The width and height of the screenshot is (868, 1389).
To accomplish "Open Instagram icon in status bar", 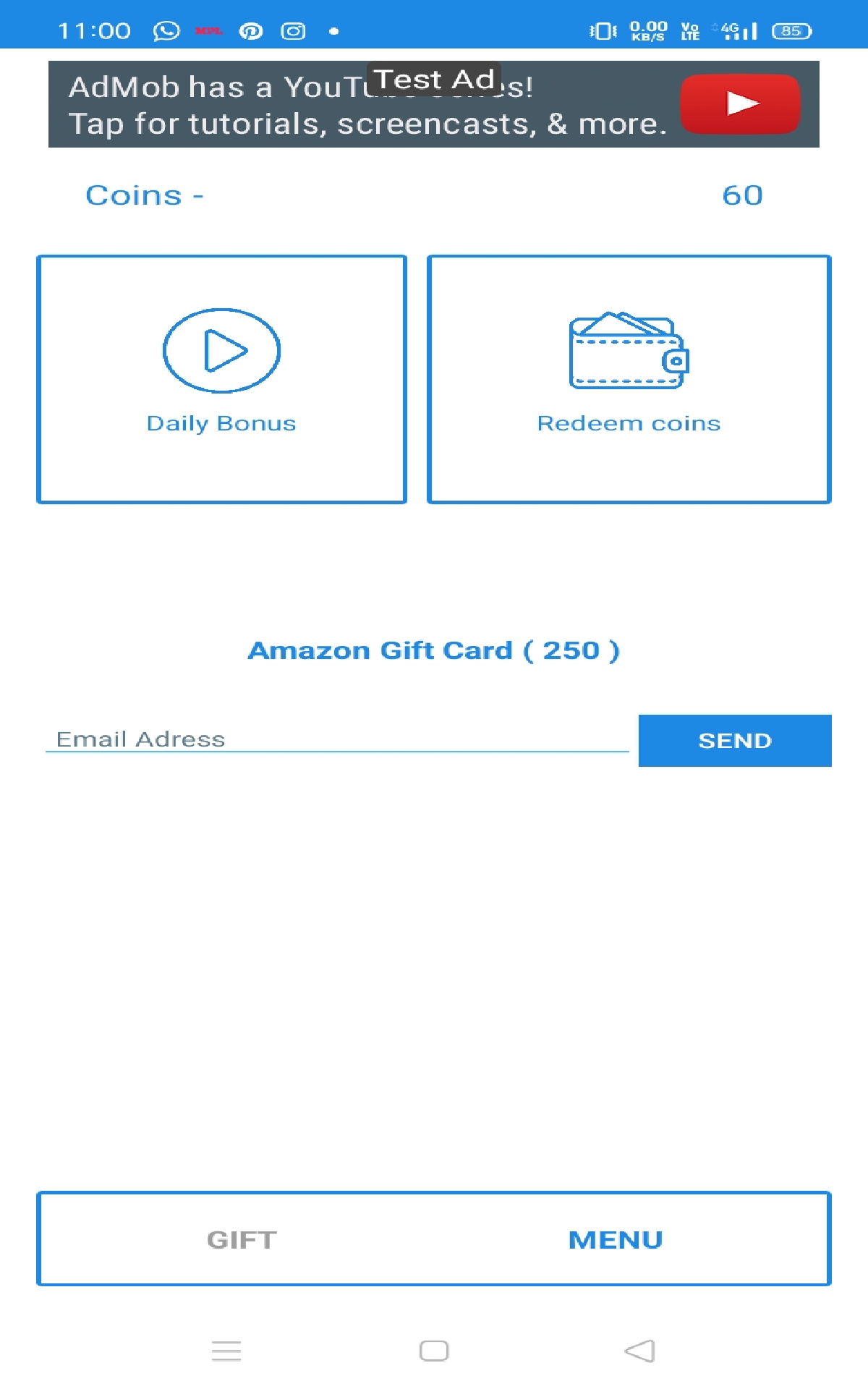I will [294, 30].
